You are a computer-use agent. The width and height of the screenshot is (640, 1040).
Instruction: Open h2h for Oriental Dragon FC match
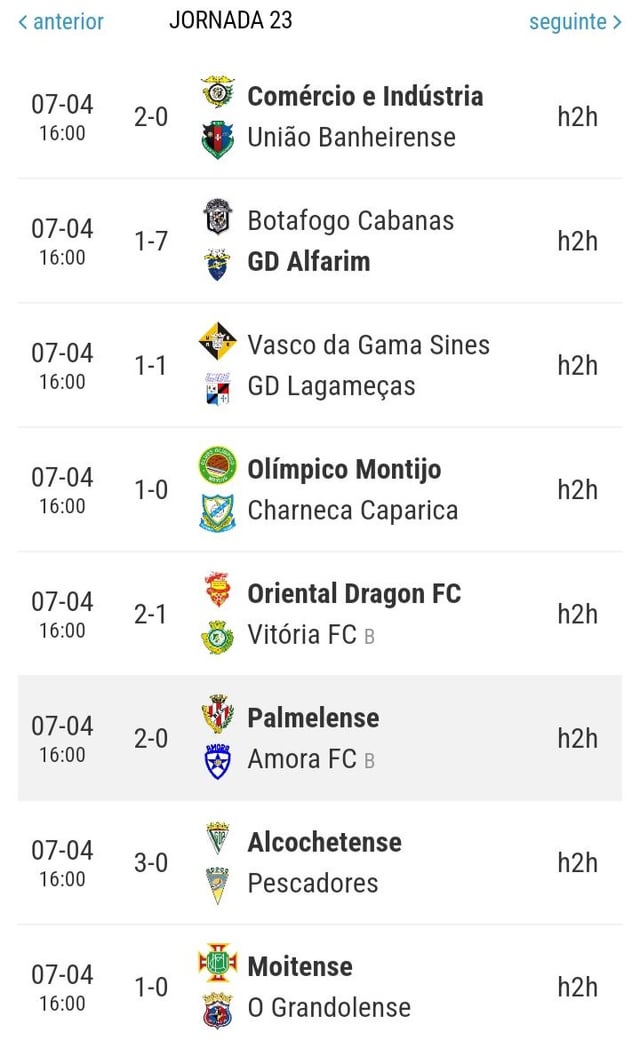pyautogui.click(x=577, y=614)
